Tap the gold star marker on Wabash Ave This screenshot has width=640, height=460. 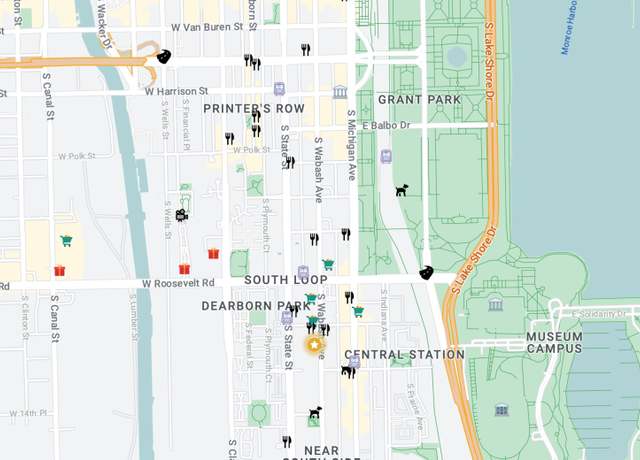[314, 345]
